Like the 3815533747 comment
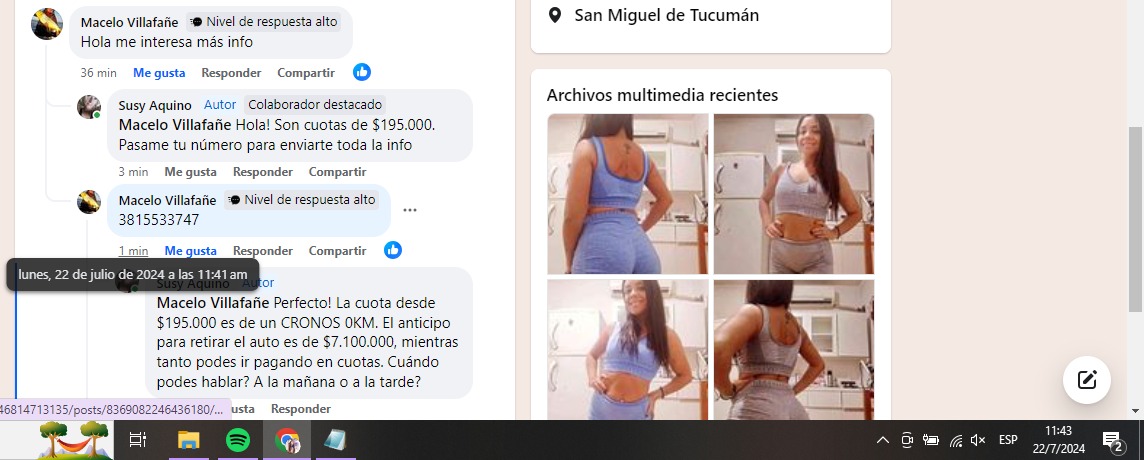Screen dimensions: 1144x460 (190, 251)
